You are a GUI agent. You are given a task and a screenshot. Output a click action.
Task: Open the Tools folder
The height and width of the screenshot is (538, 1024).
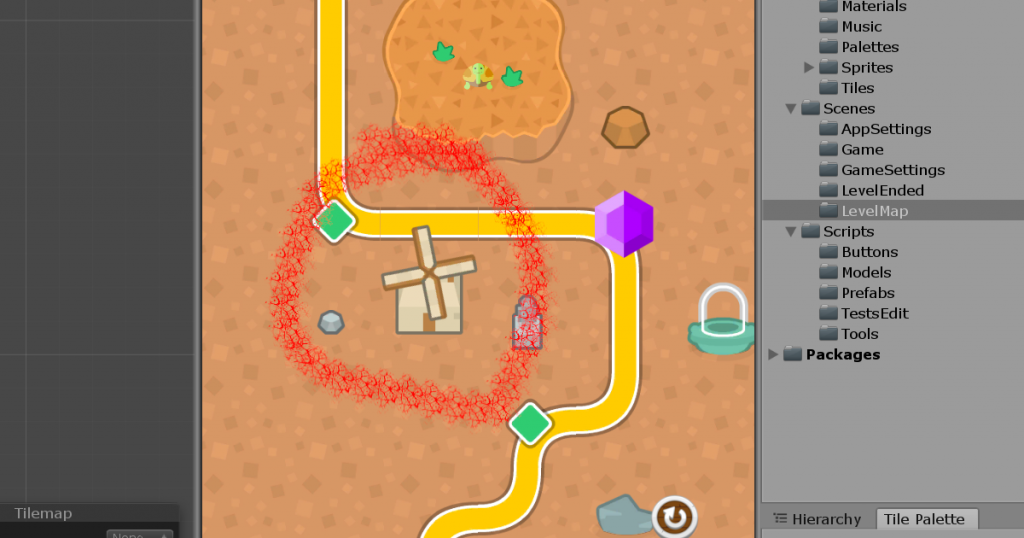[x=859, y=334]
